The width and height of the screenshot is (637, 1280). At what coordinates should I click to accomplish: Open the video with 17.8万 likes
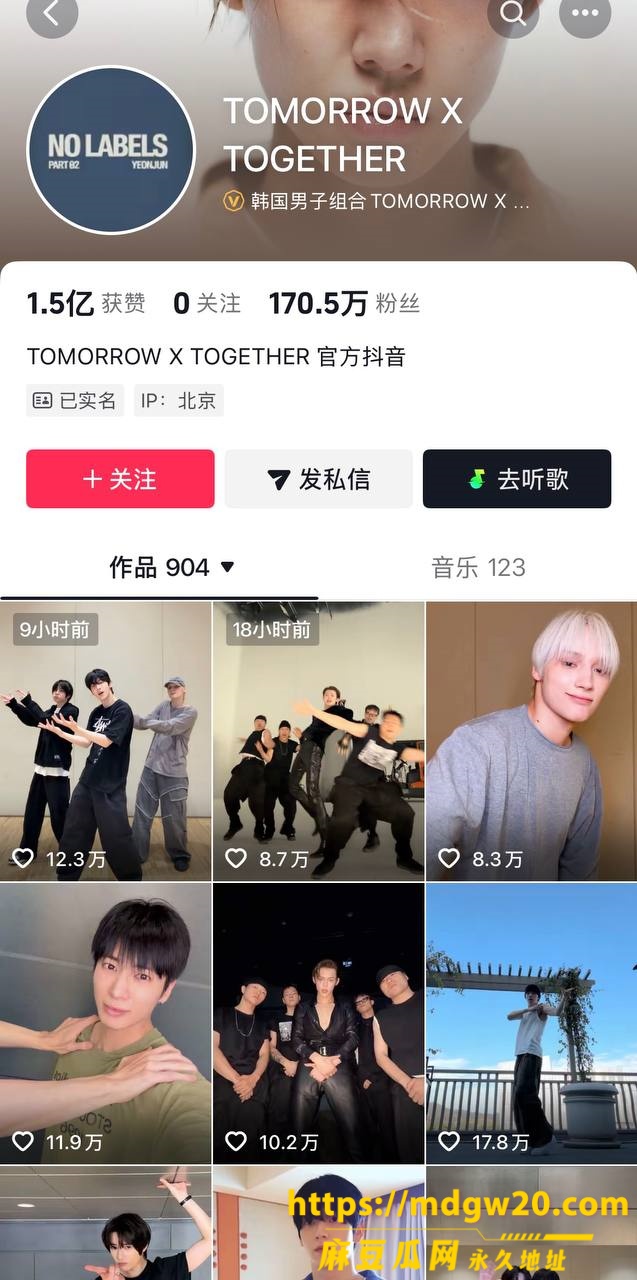point(531,1023)
